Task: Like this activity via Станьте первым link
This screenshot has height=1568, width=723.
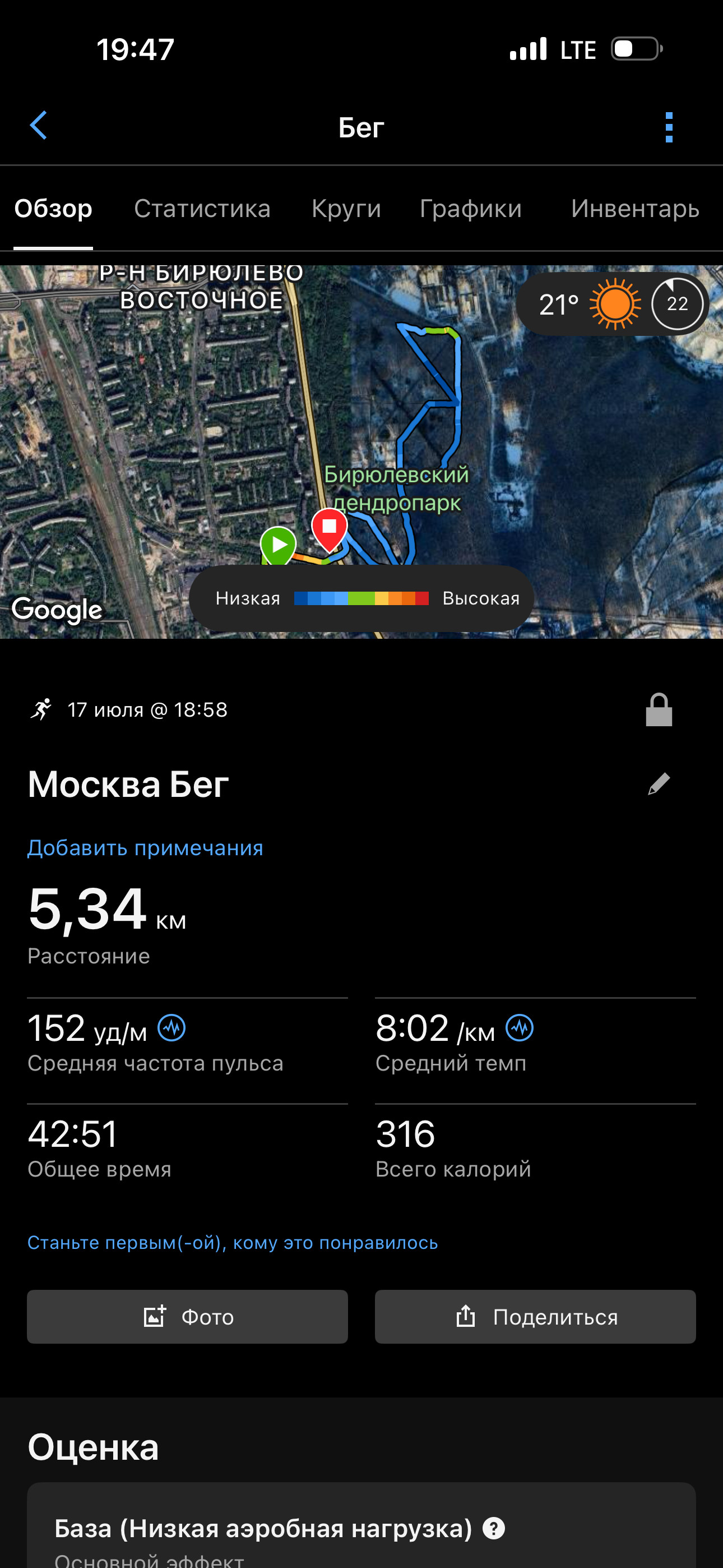Action: point(233,1242)
